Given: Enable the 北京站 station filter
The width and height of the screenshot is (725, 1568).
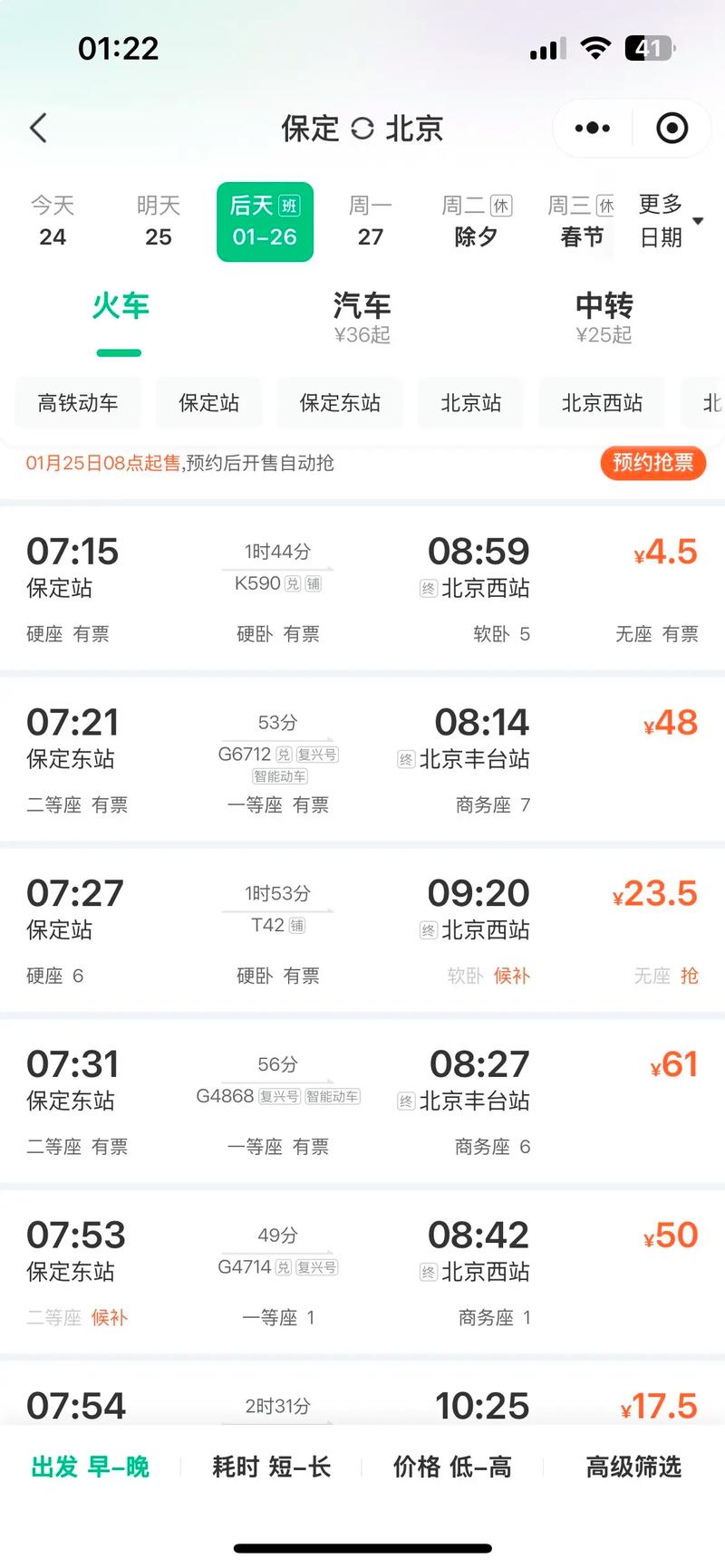Looking at the screenshot, I should [470, 402].
